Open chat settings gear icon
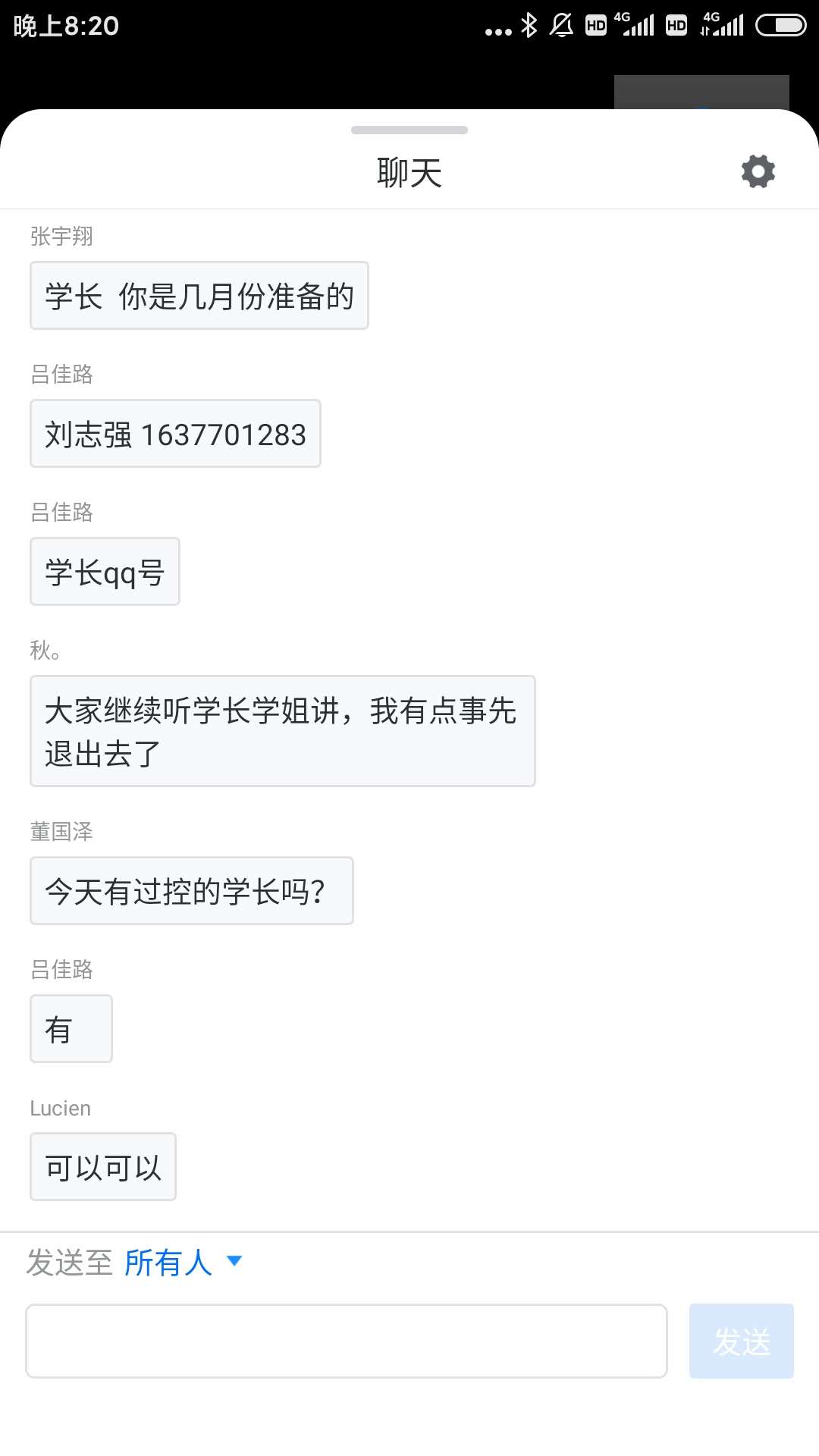 tap(758, 171)
